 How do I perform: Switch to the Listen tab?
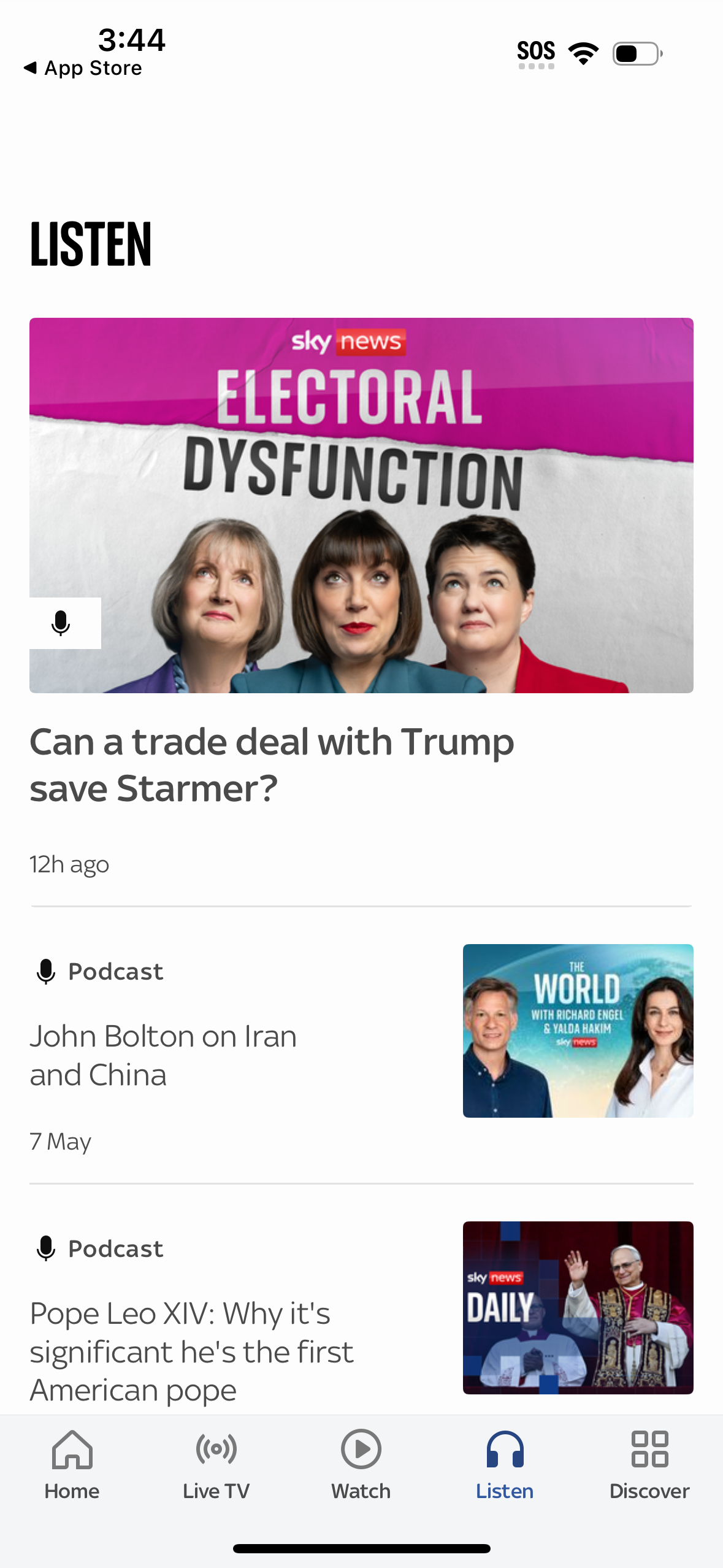pyautogui.click(x=504, y=1472)
